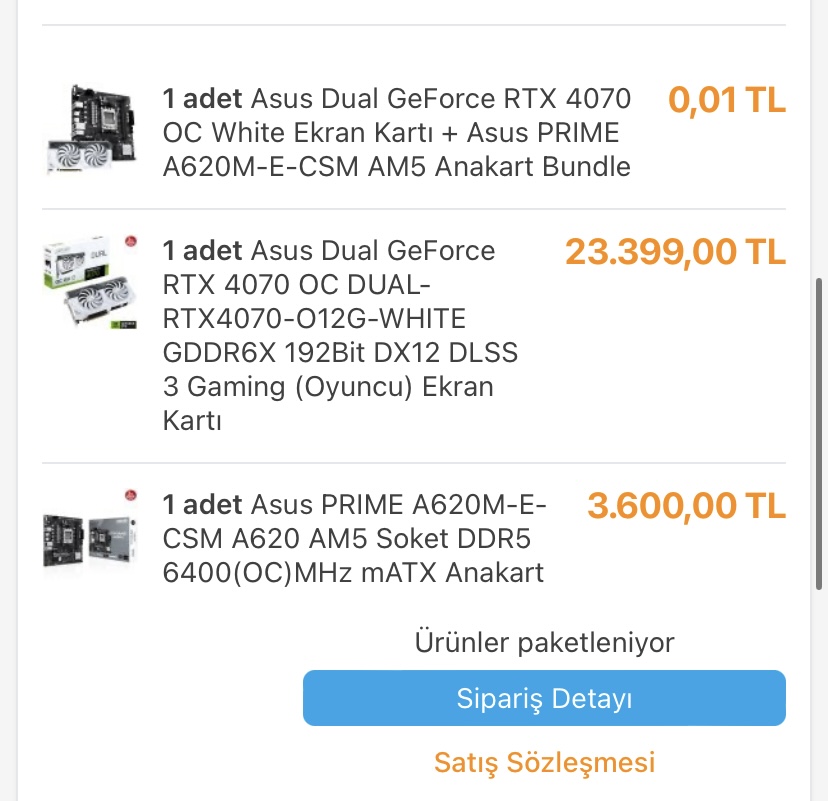Image resolution: width=828 pixels, height=801 pixels.
Task: Open the Asus RTX 4070 + A620M bundle item
Action: pos(397,133)
